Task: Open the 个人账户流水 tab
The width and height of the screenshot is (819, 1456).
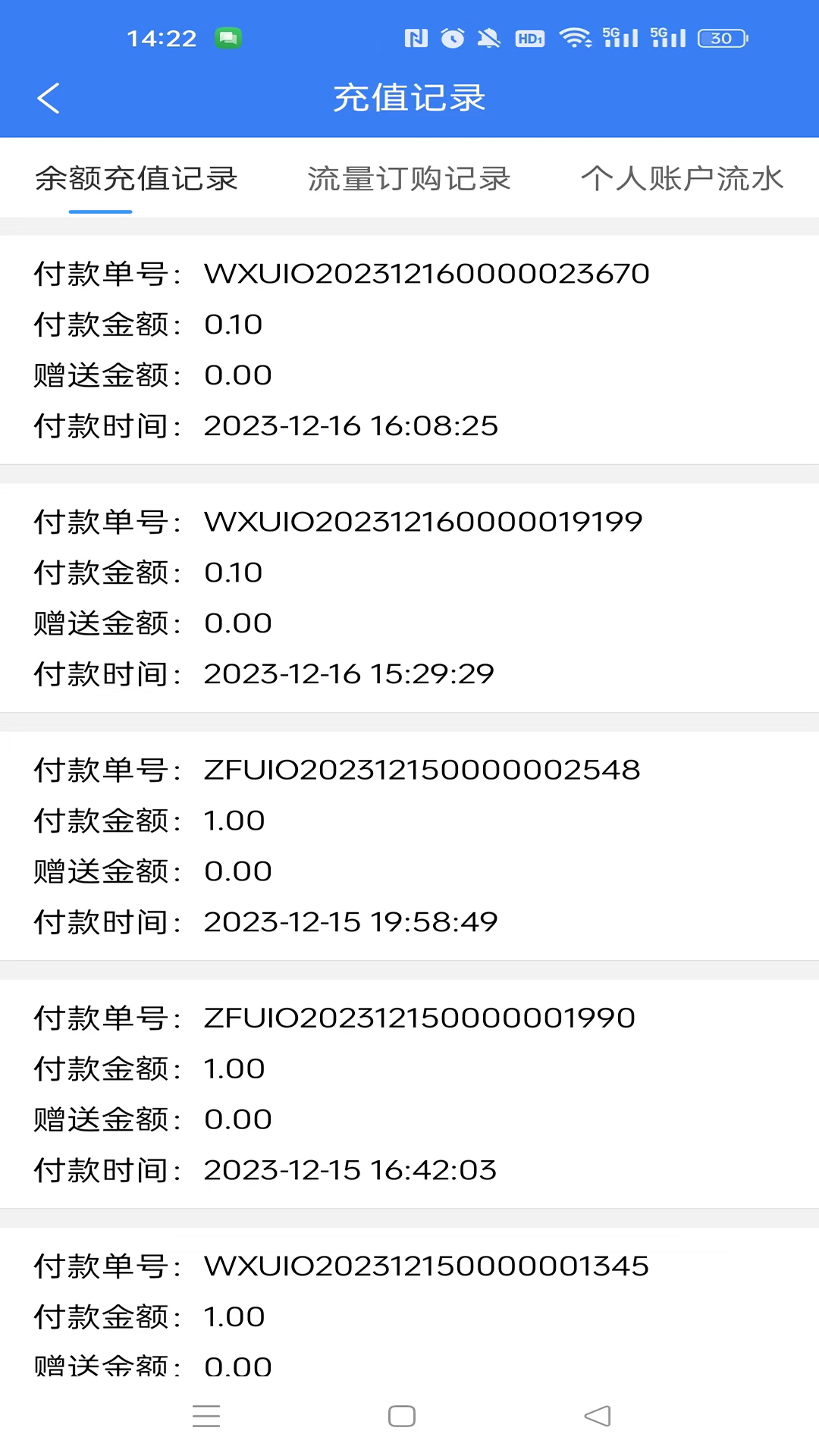Action: click(x=682, y=179)
